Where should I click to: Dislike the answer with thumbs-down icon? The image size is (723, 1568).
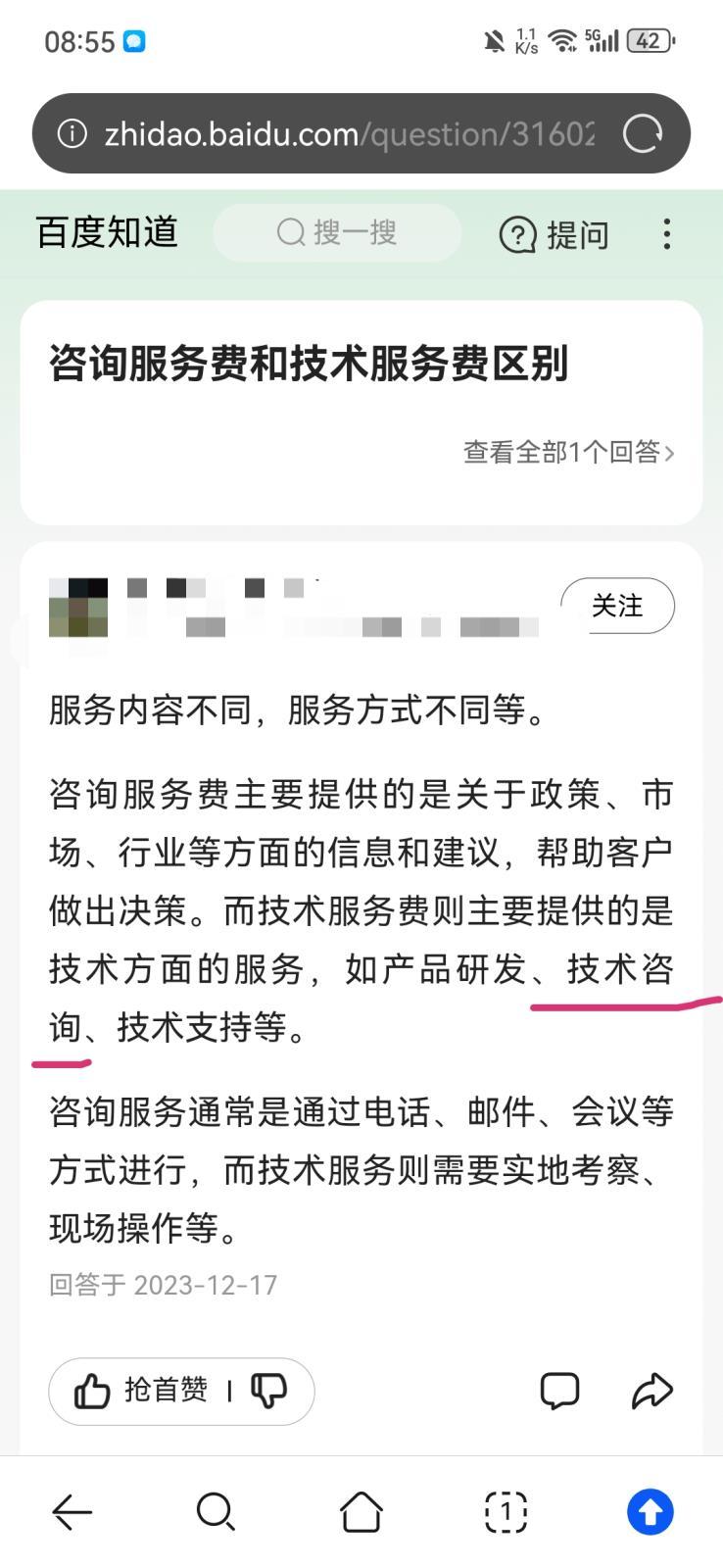[269, 1391]
